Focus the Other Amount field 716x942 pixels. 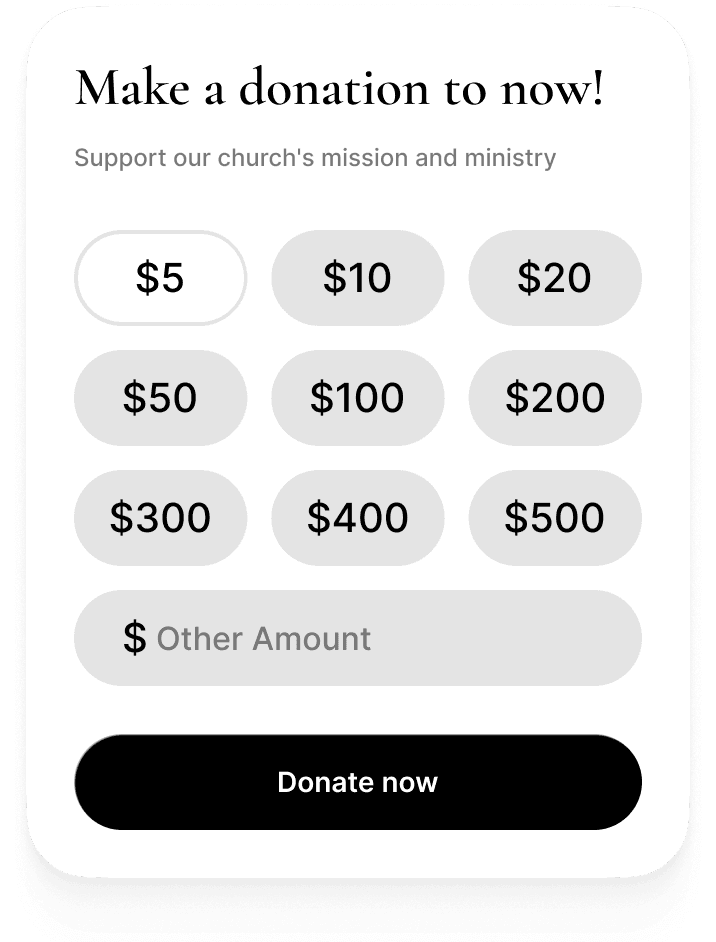coord(380,638)
